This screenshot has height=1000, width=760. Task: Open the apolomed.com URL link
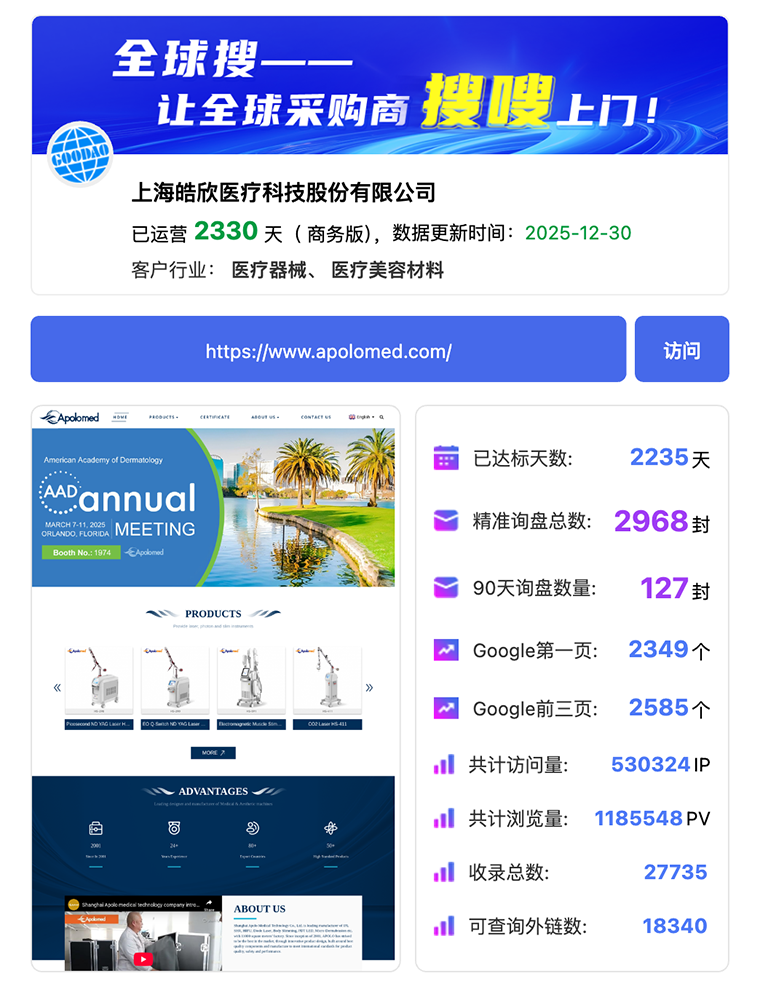[328, 350]
